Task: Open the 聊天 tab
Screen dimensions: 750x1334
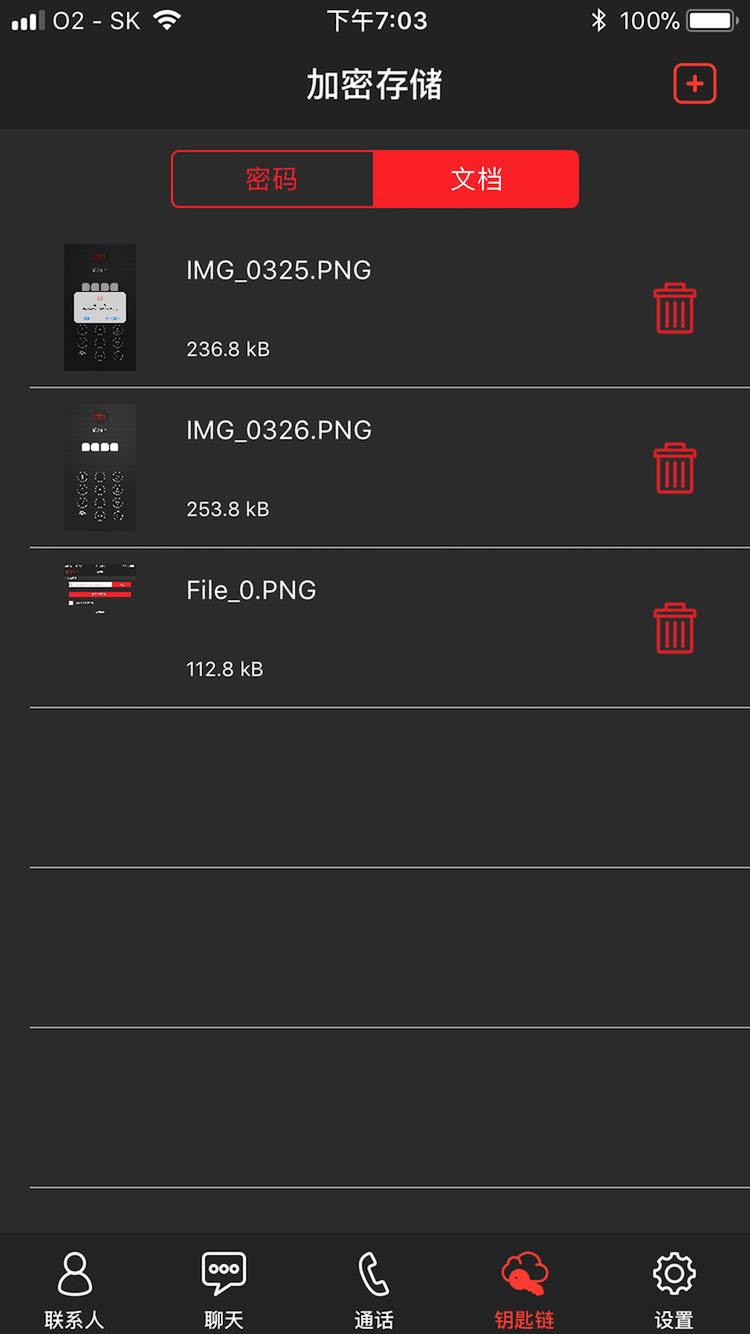Action: (x=224, y=1290)
